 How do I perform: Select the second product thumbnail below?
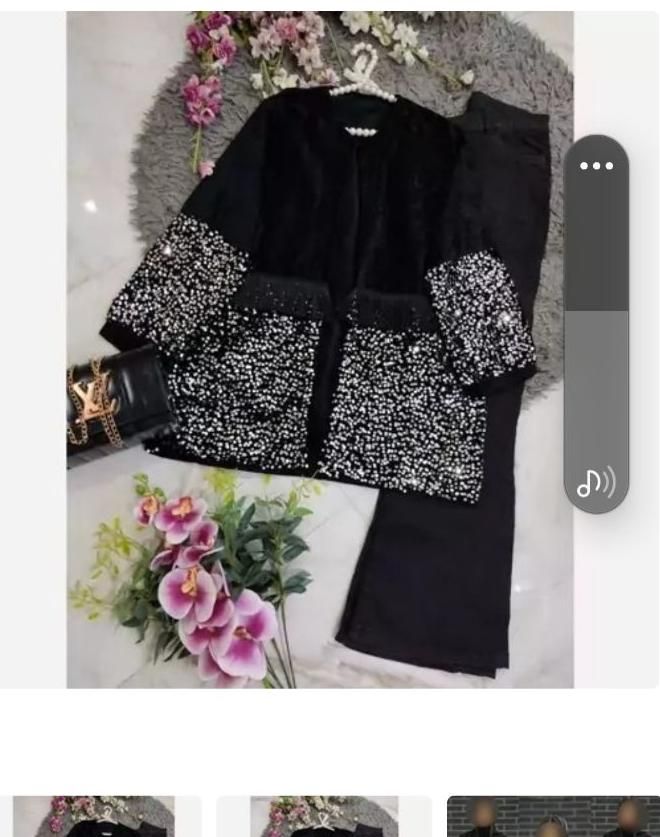324,816
